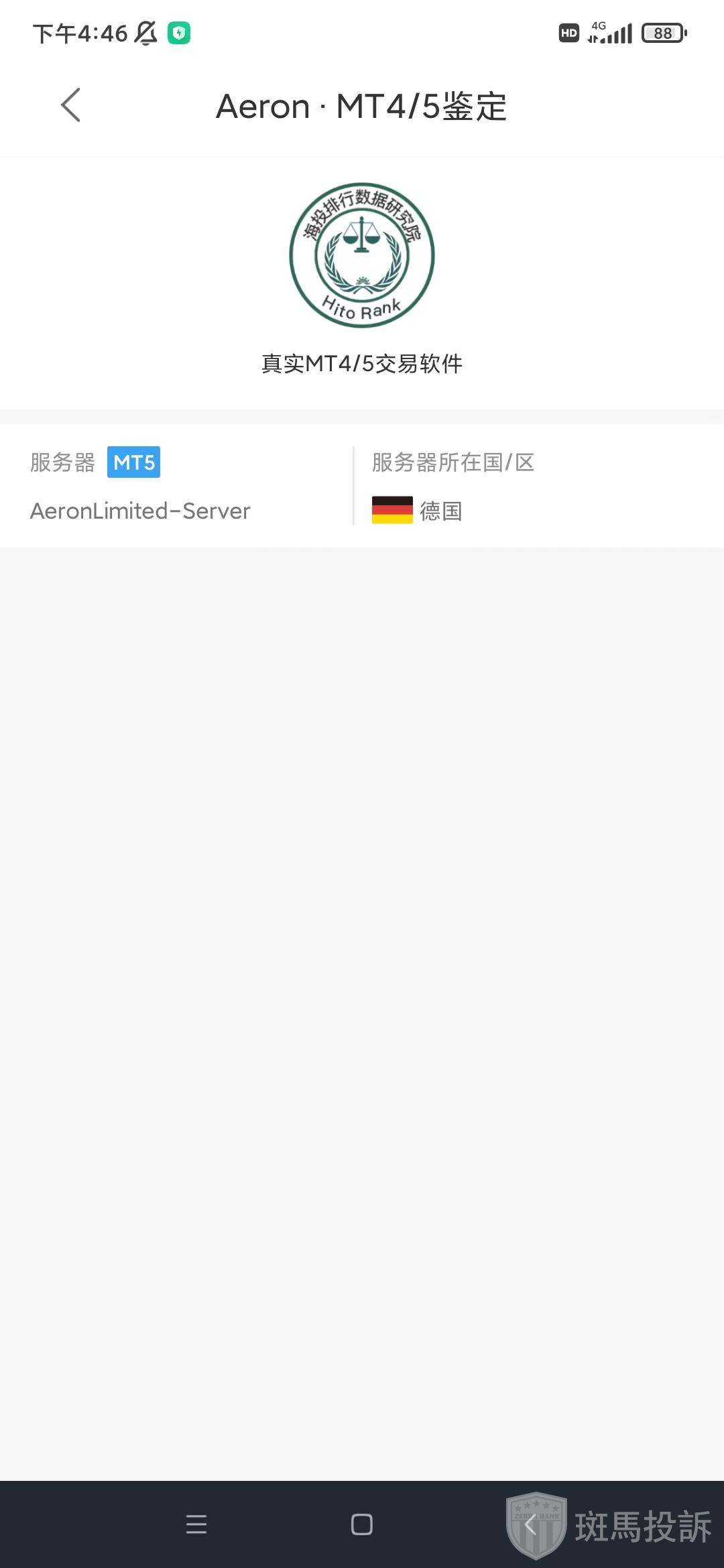Open recent apps from the navigation bar
The width and height of the screenshot is (724, 1568).
click(x=196, y=1524)
